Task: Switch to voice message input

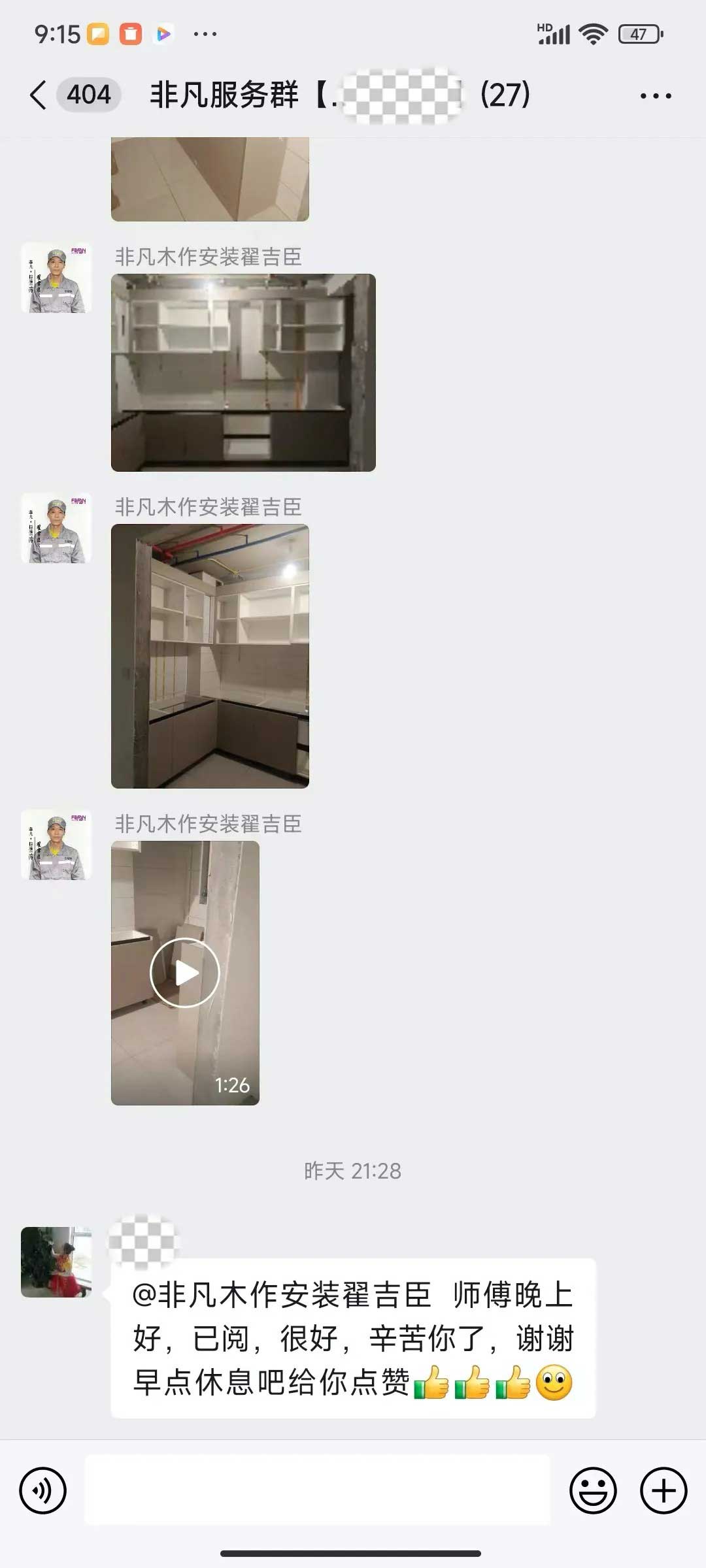Action: pos(43,1491)
